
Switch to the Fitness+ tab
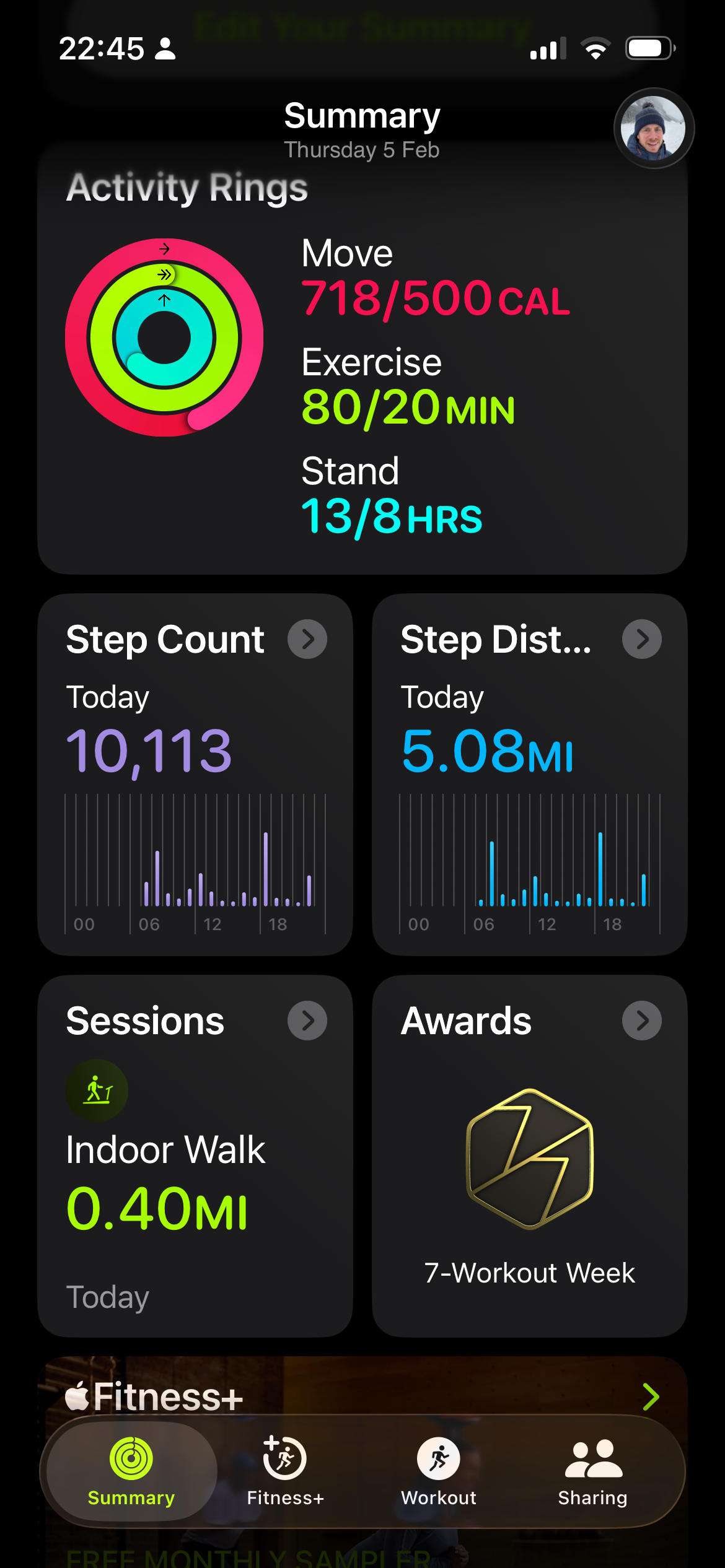pos(285,1471)
